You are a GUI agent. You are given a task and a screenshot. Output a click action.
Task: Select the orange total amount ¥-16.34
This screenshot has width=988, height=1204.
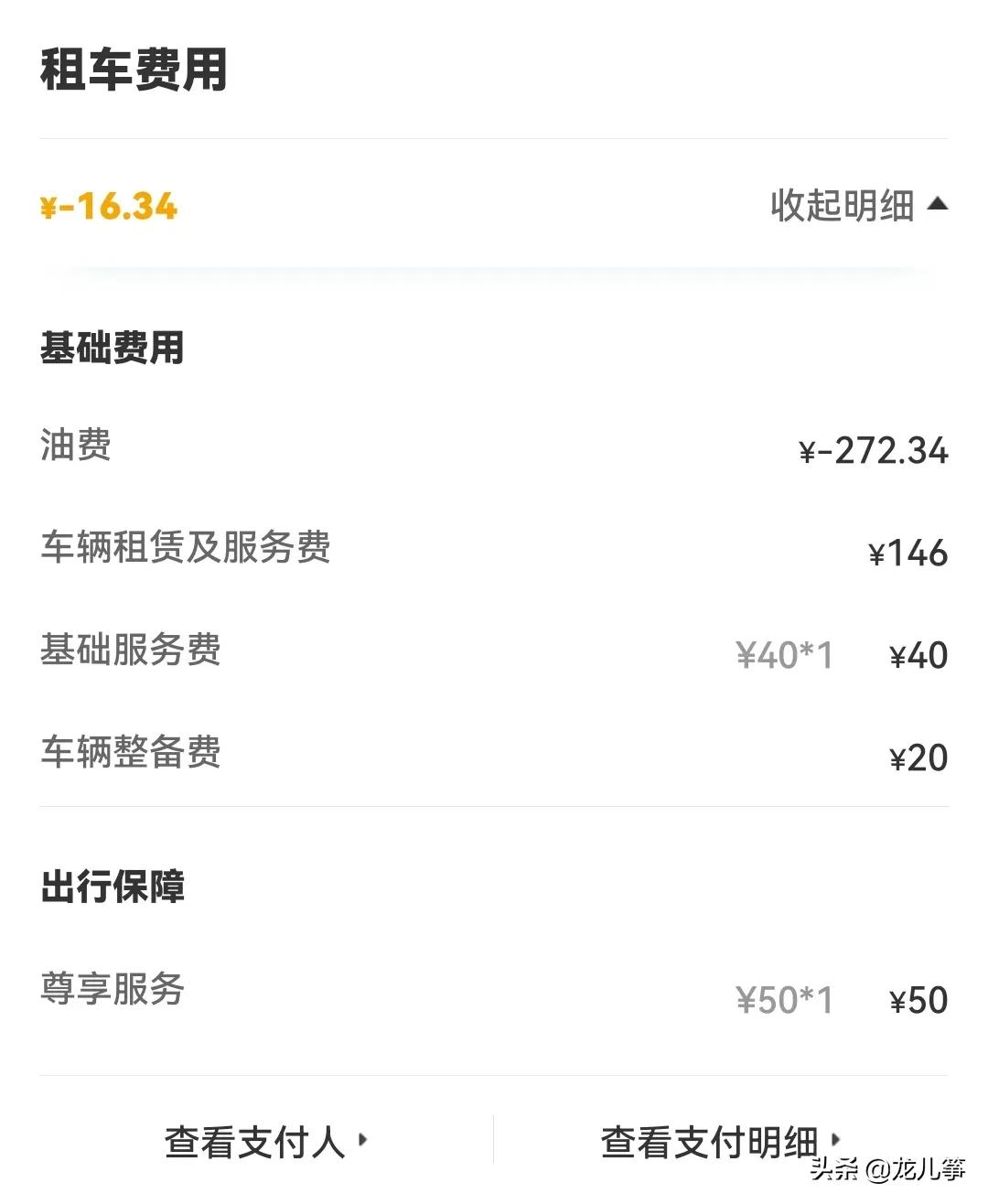click(107, 206)
